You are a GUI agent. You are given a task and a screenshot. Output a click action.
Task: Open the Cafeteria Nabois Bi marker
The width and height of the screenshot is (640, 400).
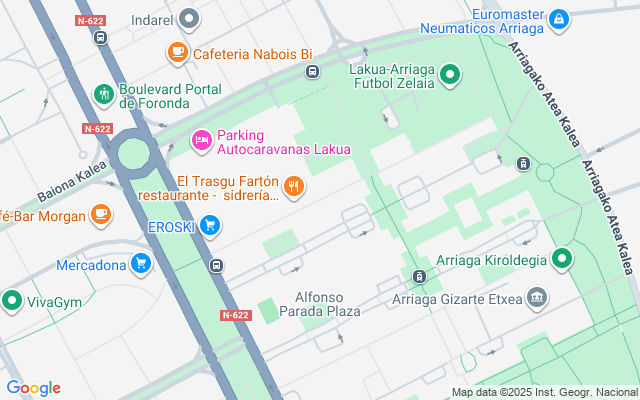pyautogui.click(x=178, y=52)
